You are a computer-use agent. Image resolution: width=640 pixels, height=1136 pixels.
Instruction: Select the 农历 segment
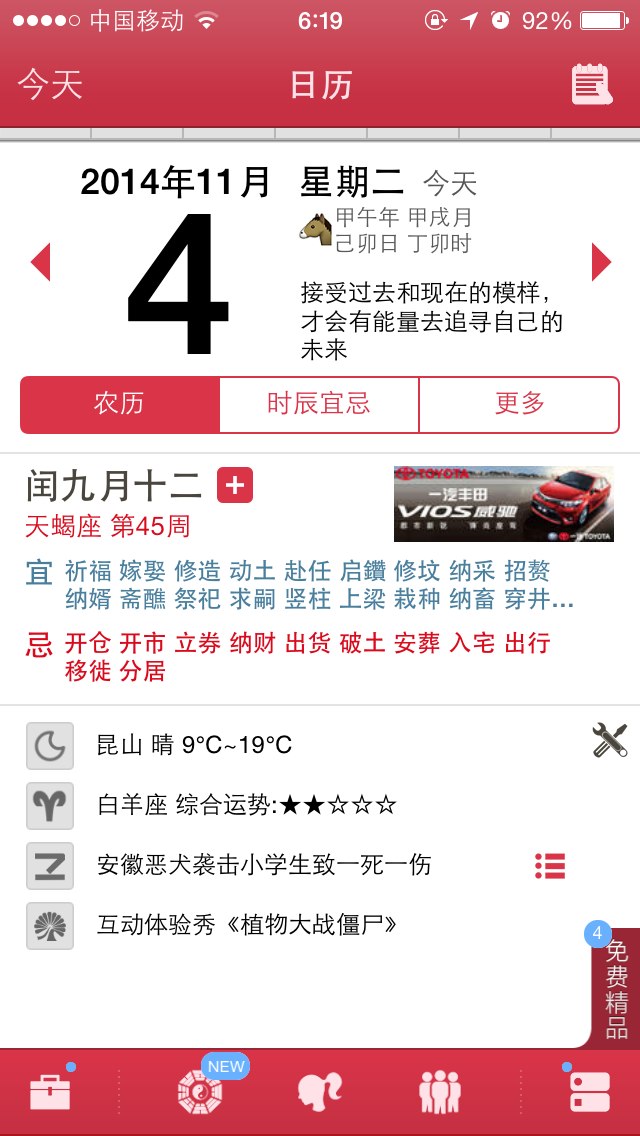coord(120,404)
